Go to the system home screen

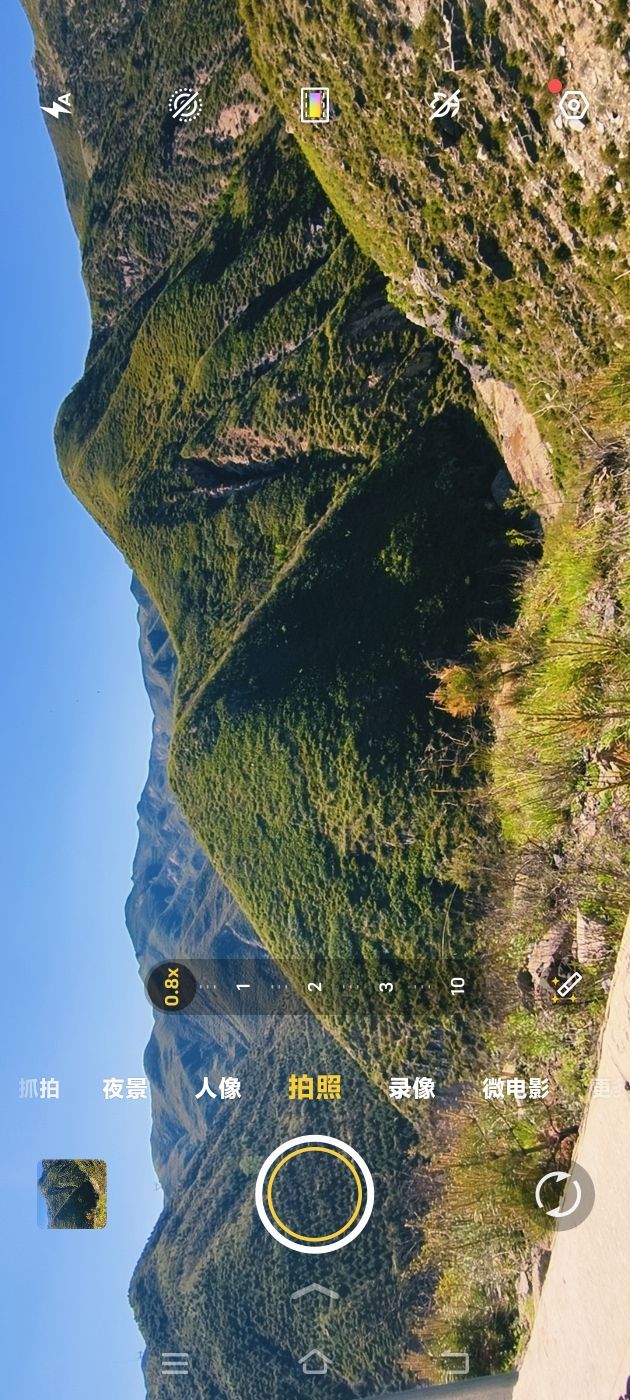click(x=315, y=1362)
